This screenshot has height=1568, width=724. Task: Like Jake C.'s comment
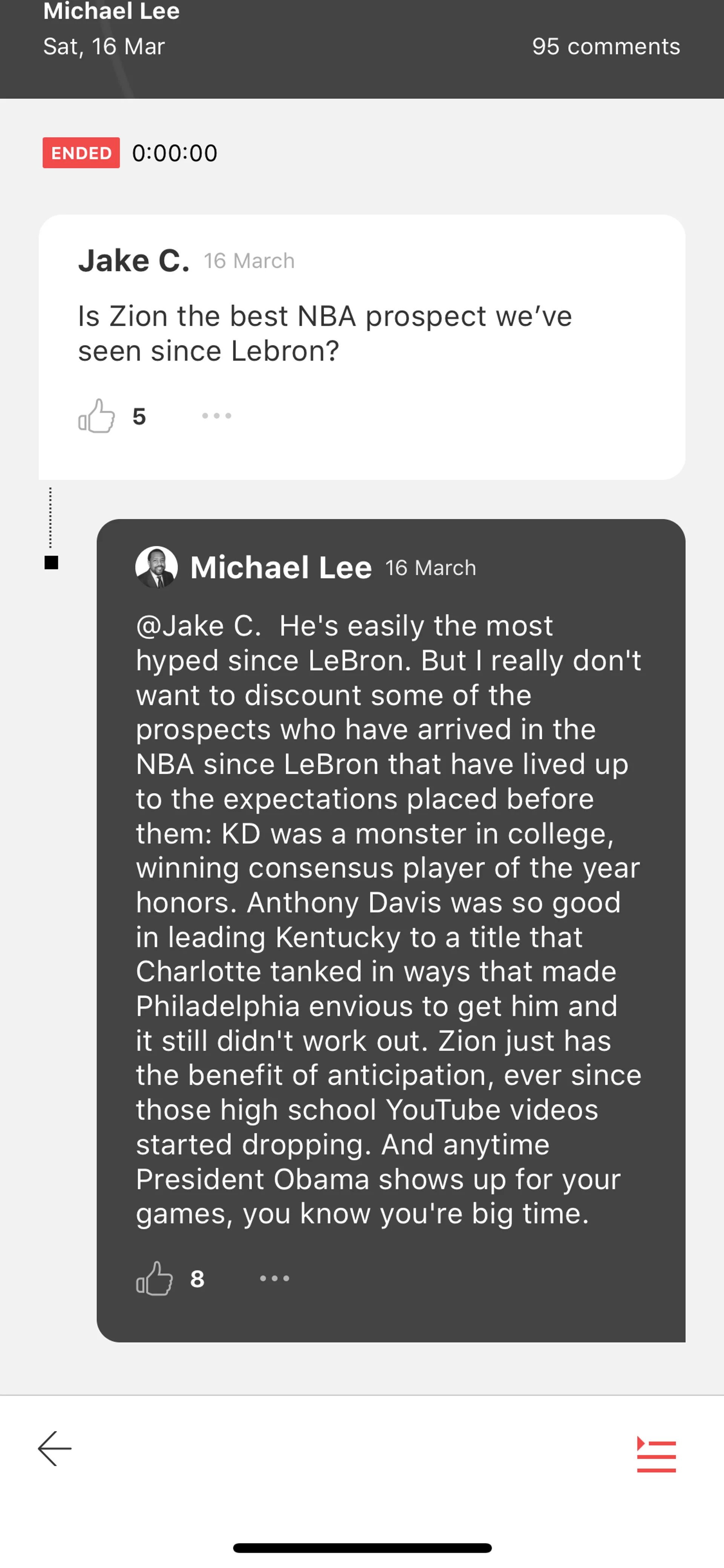tap(97, 416)
